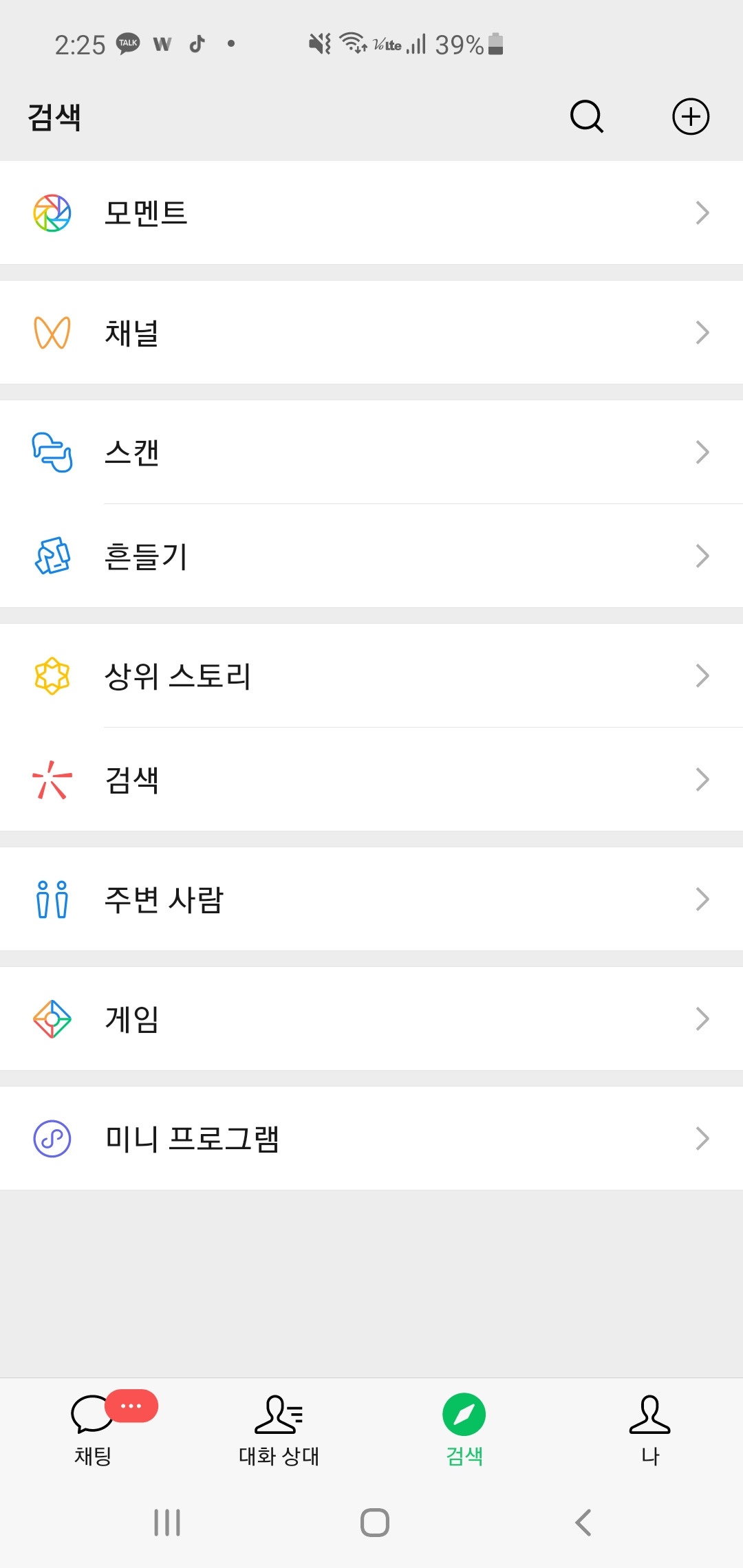Tap the 흔들기 shake icon

tap(52, 555)
